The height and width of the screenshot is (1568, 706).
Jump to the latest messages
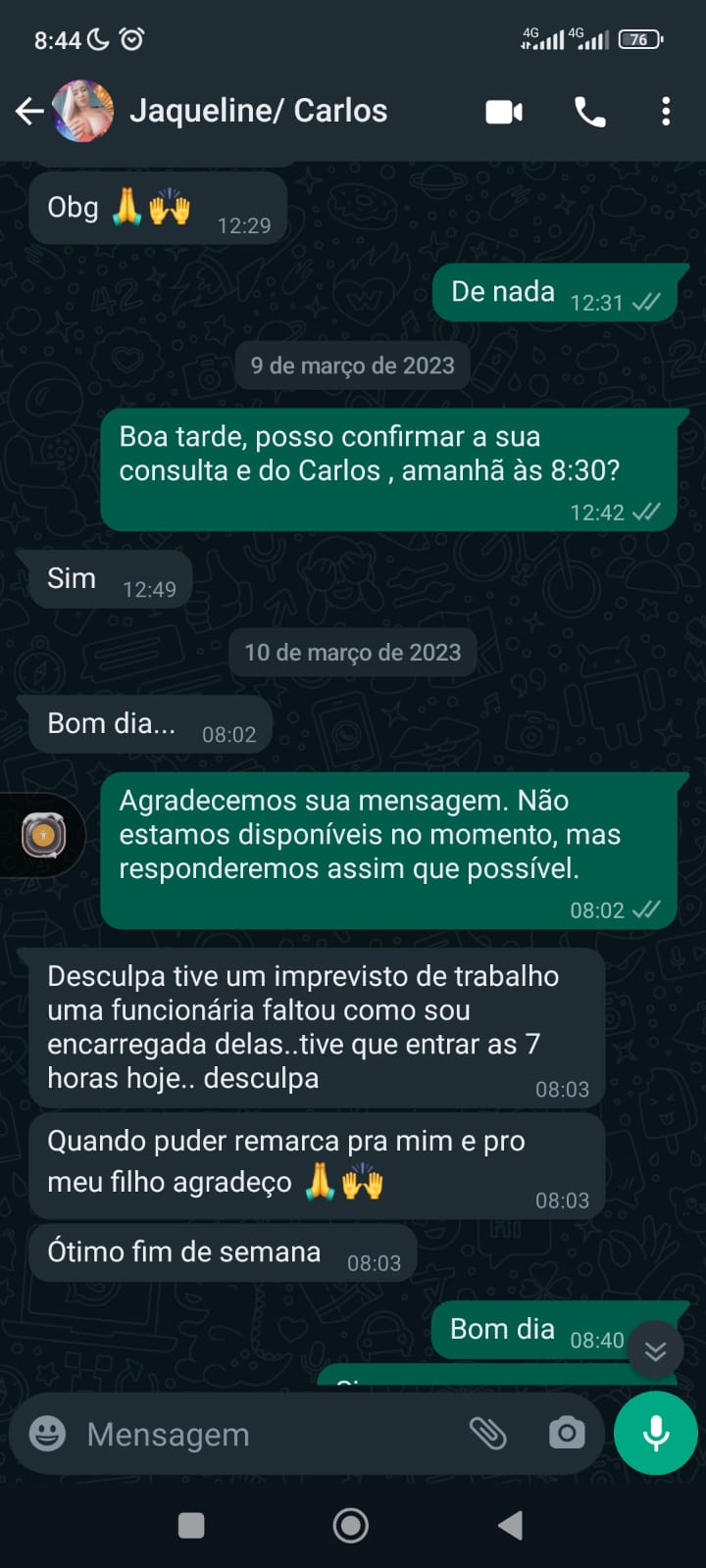click(655, 1351)
